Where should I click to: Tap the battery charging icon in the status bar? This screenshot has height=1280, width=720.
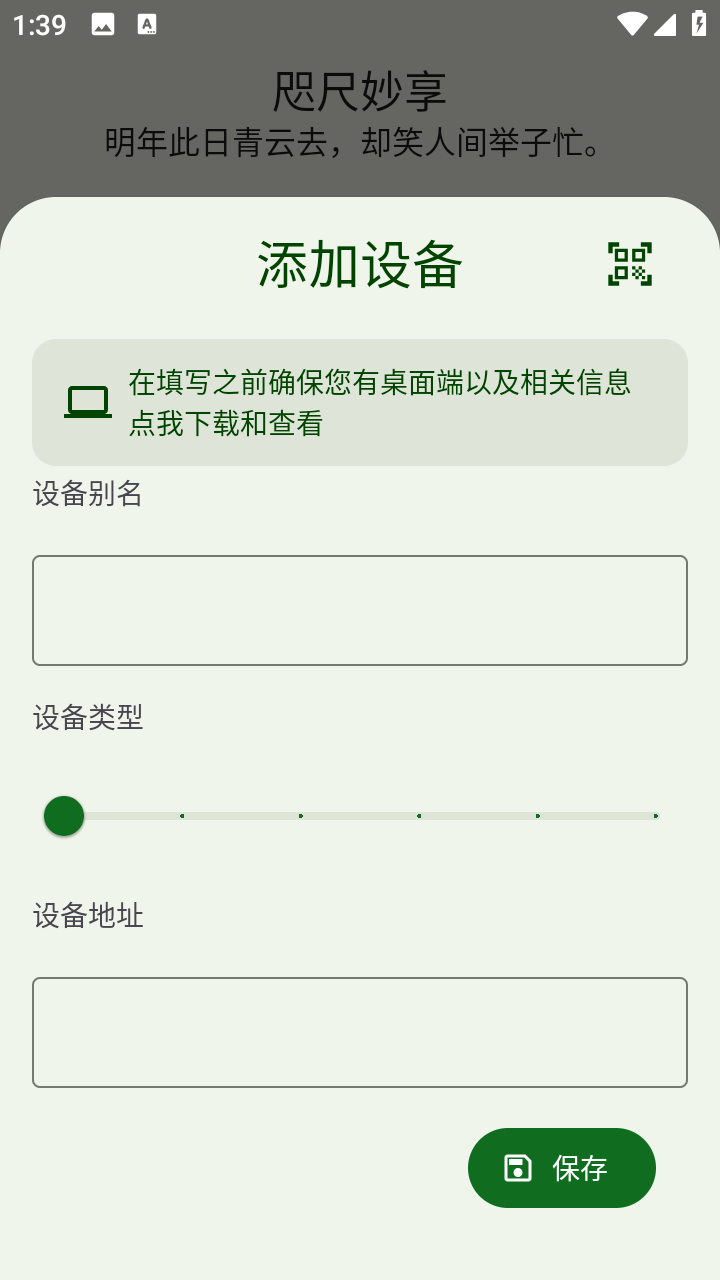(700, 24)
